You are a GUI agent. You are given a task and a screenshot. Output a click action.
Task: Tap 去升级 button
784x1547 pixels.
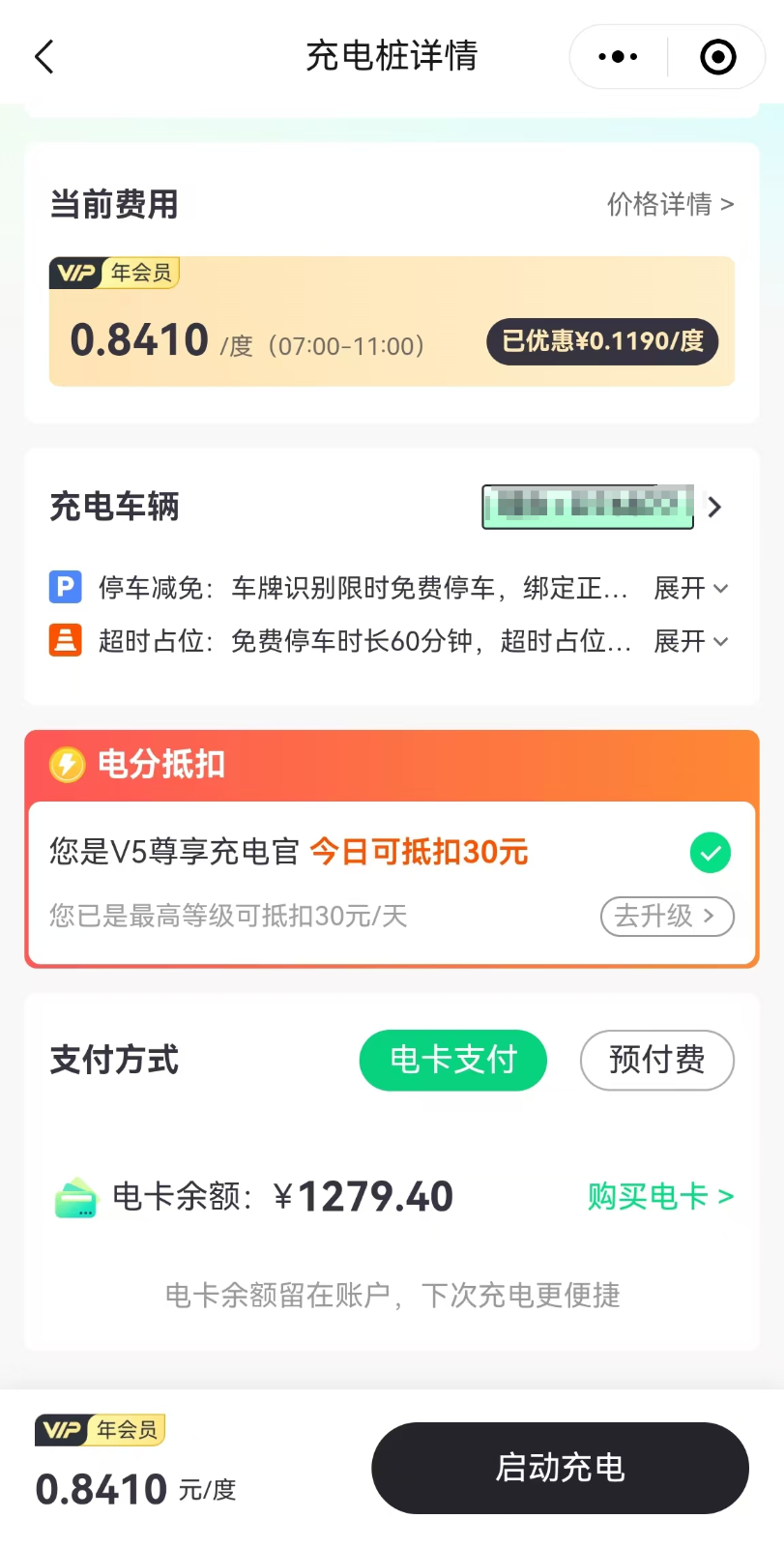(667, 916)
